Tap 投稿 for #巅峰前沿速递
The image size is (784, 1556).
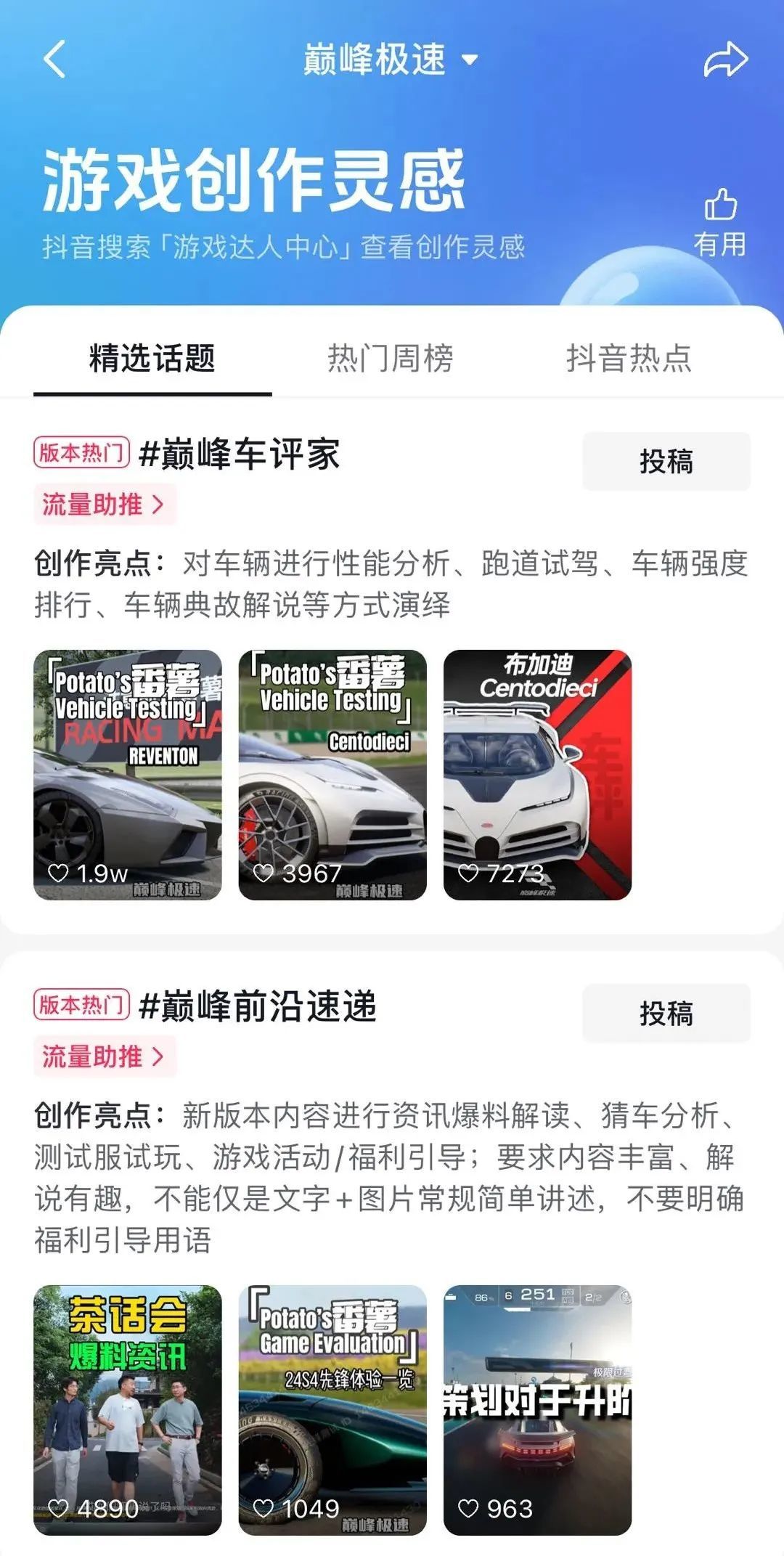(x=666, y=1013)
